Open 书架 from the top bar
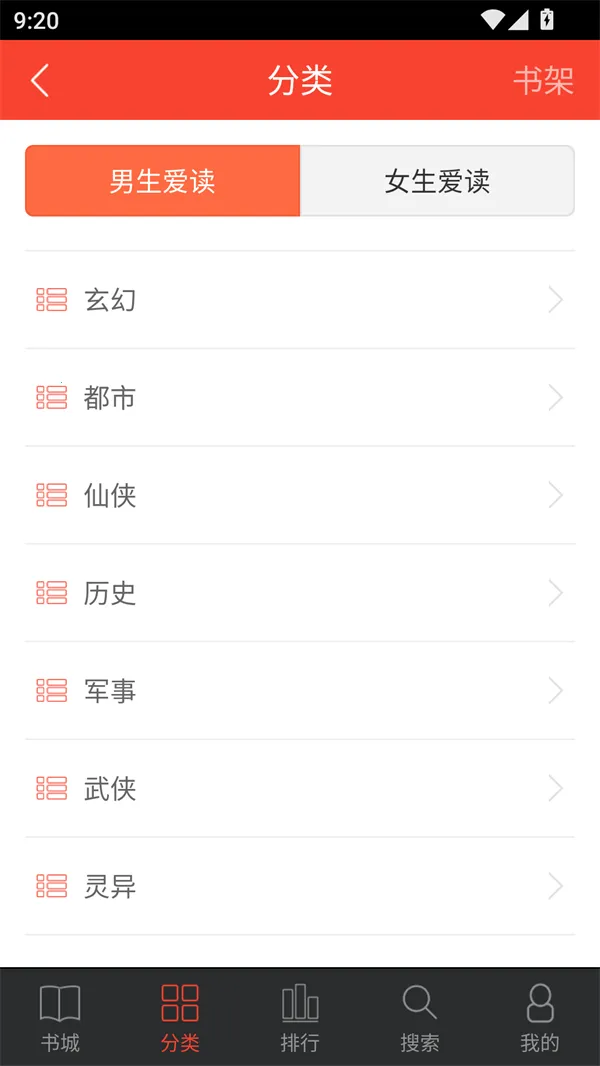 543,81
